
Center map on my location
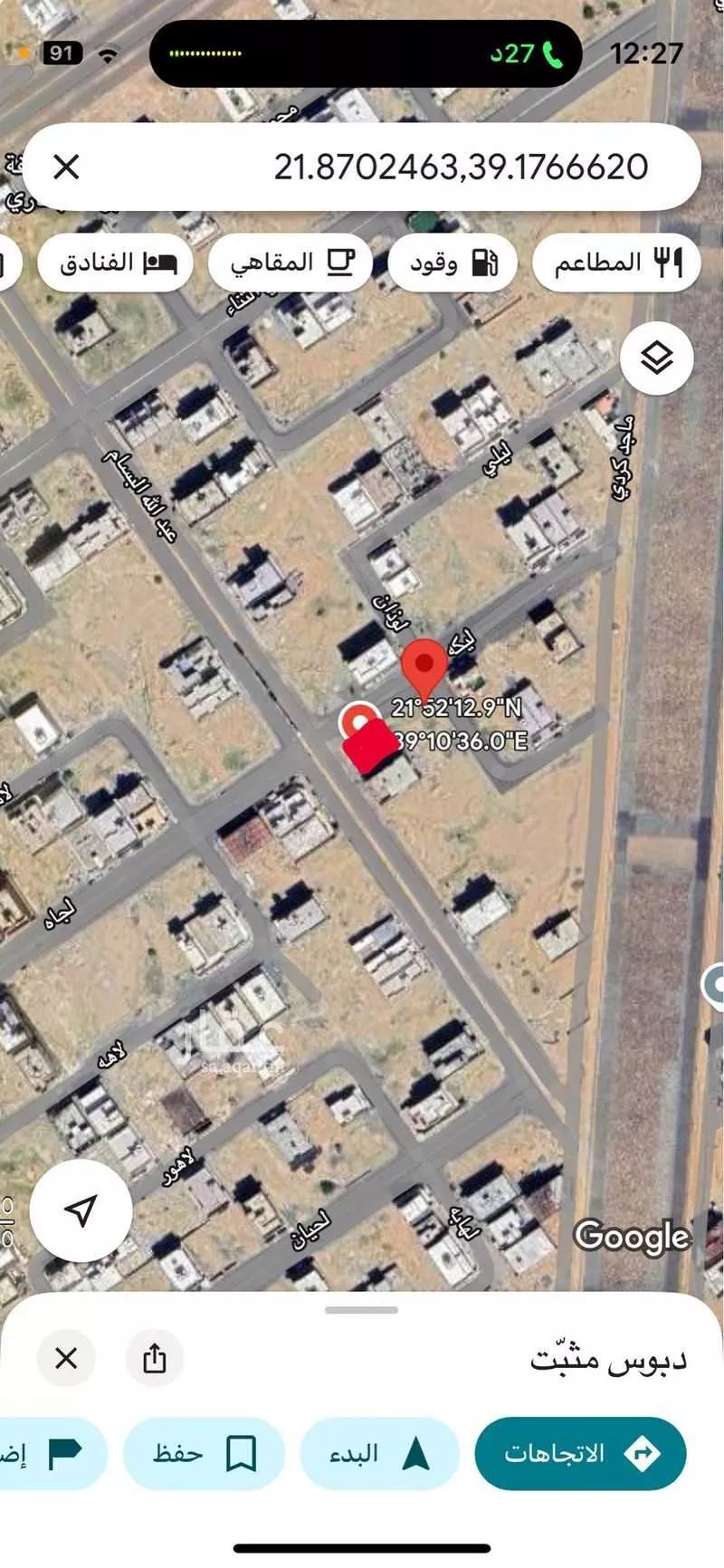[81, 1210]
